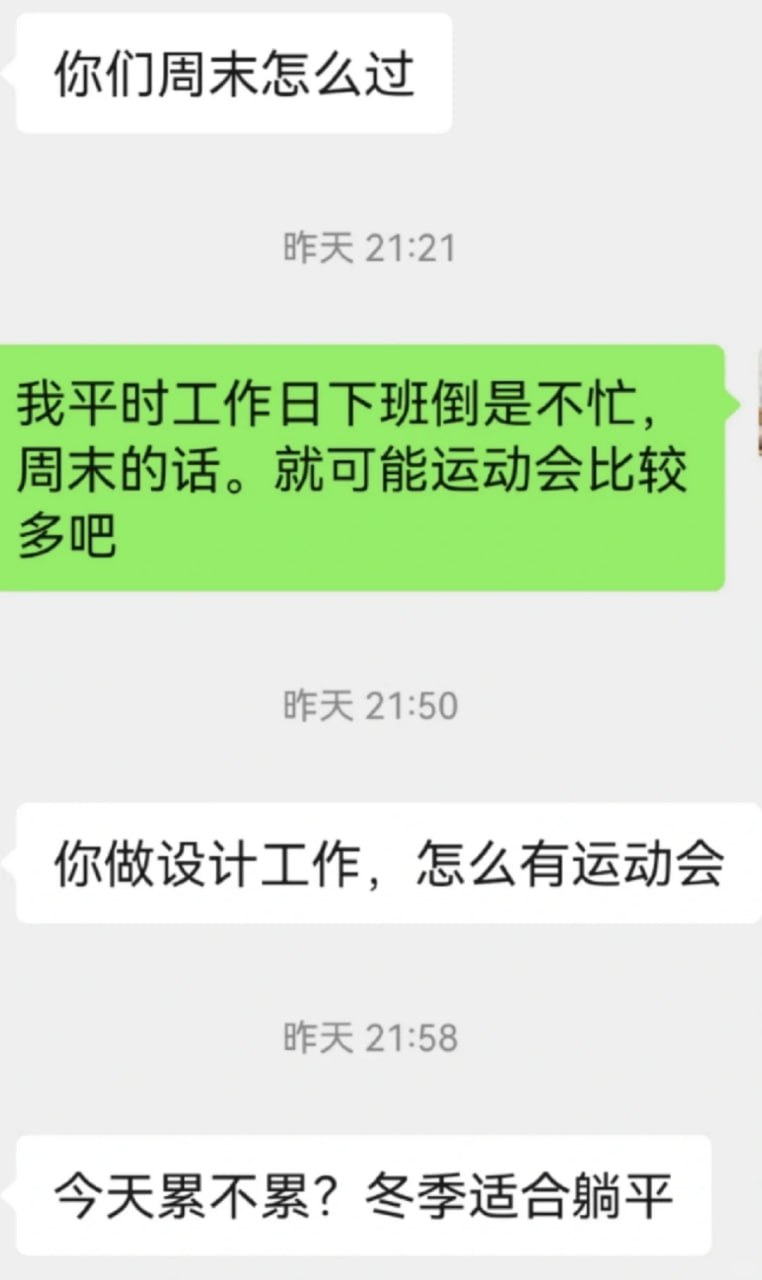Select the first incoming white message bubble
This screenshot has height=1280, width=762.
click(x=230, y=73)
